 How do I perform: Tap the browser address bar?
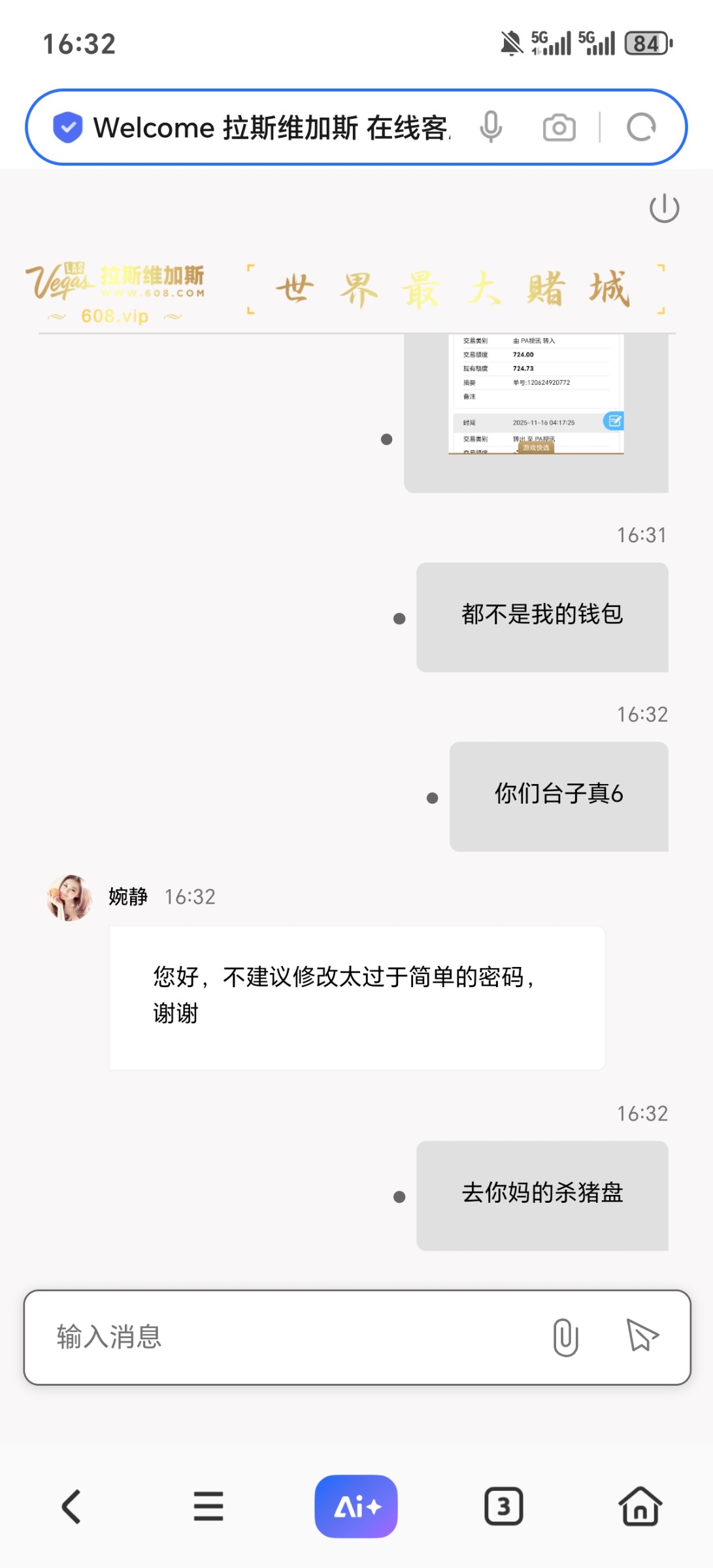[x=271, y=127]
